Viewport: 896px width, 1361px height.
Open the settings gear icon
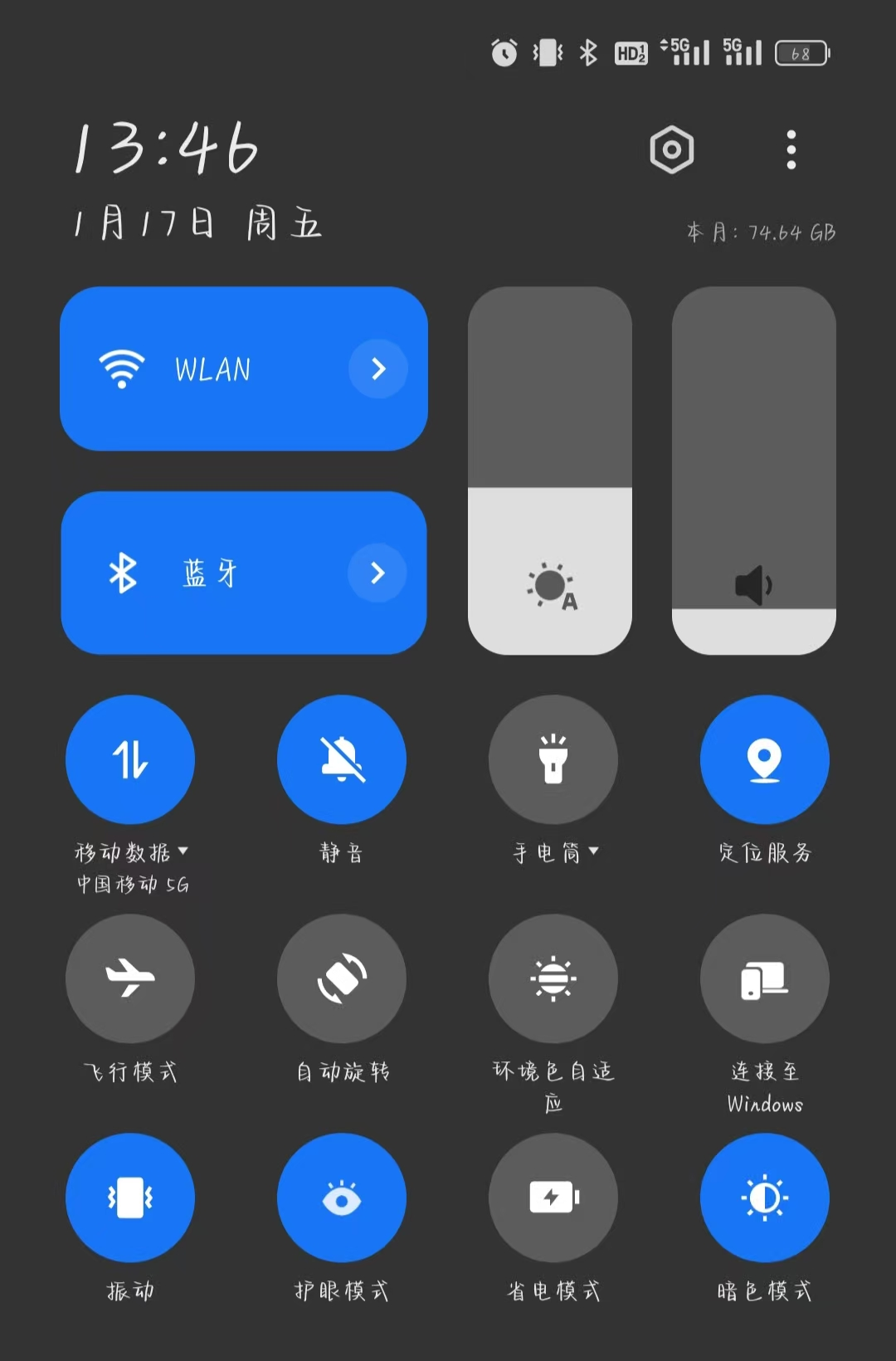[x=672, y=148]
